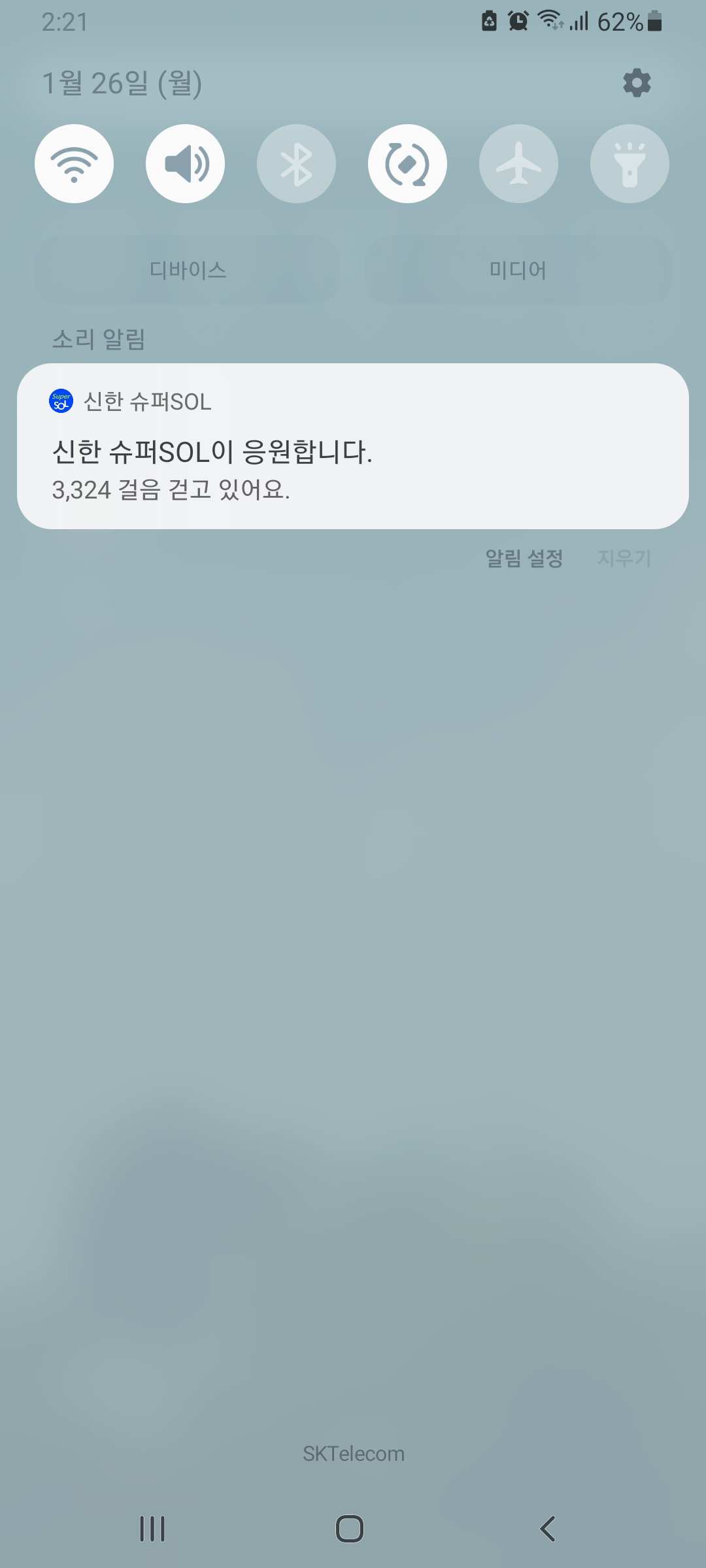Open 알림 설정 notification settings
The width and height of the screenshot is (706, 1568).
[524, 559]
